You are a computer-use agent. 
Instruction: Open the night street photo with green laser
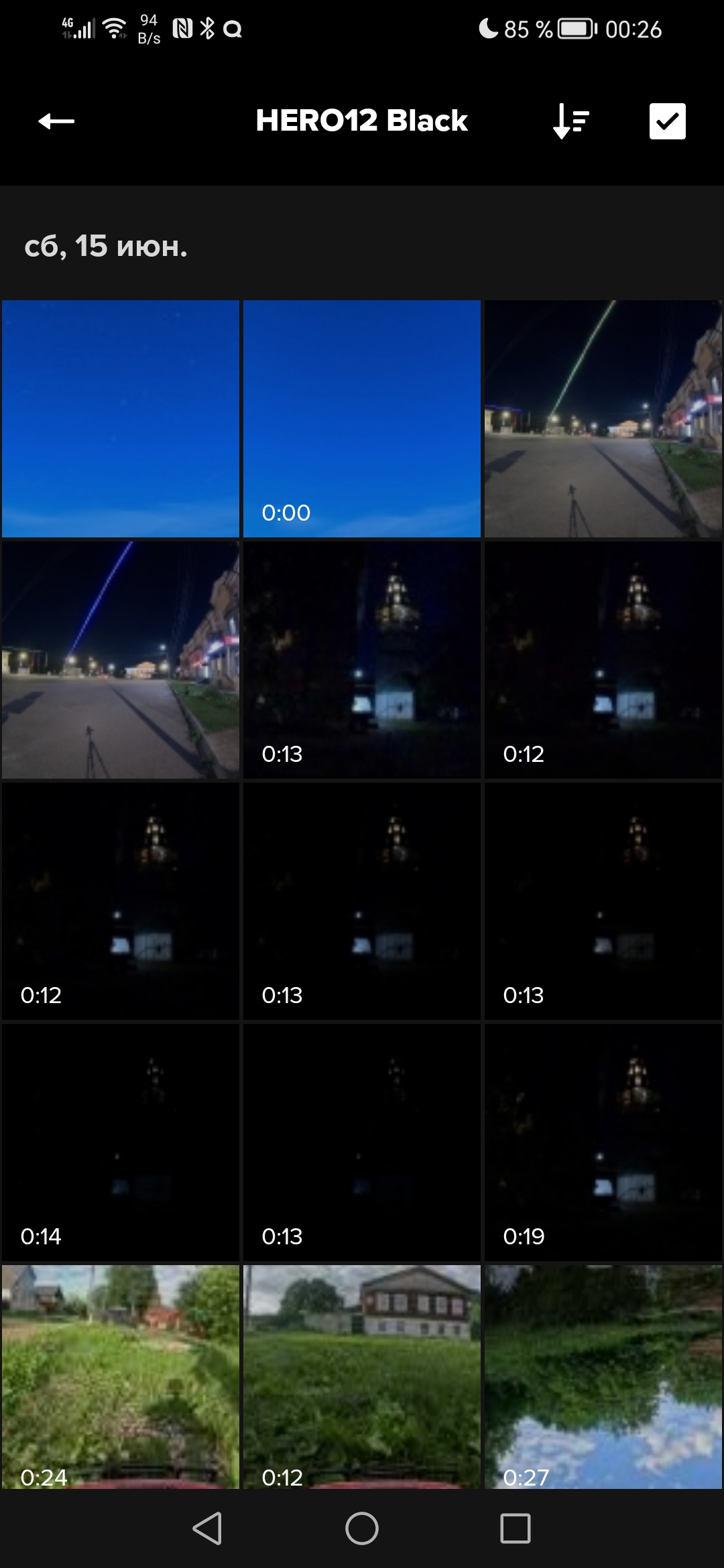pos(603,419)
